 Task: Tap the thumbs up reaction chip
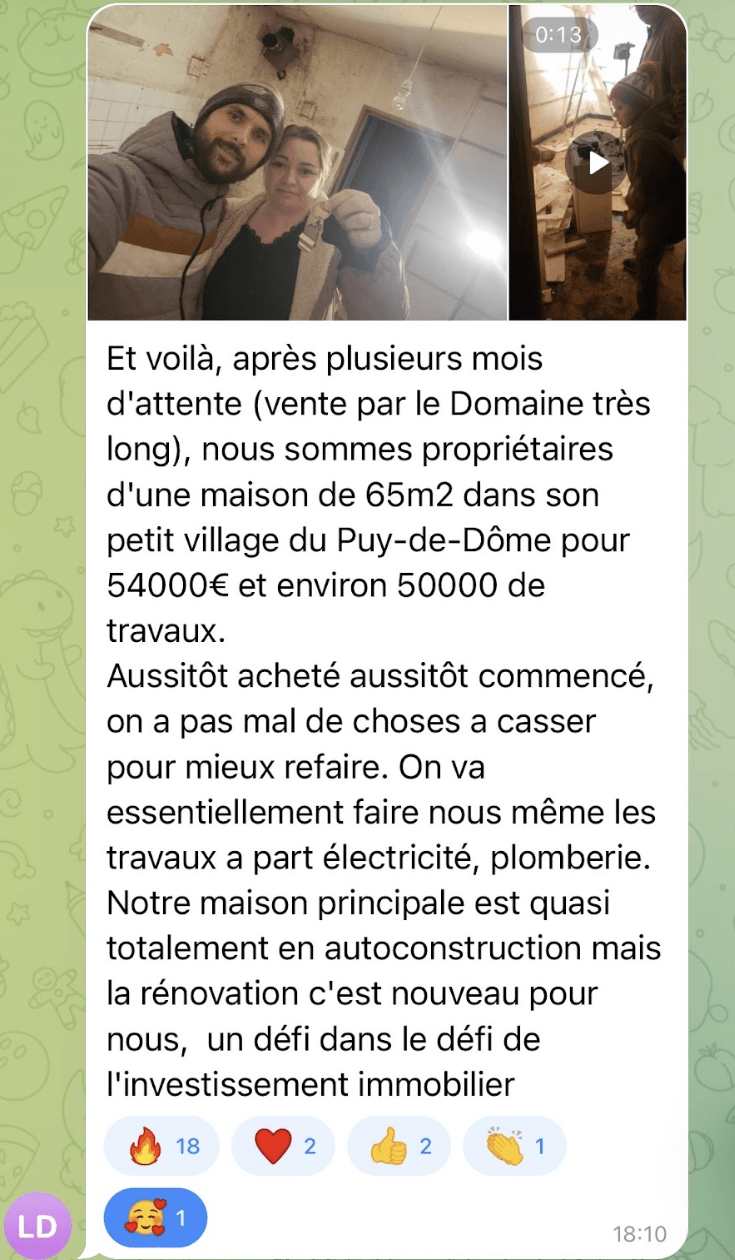(399, 1146)
